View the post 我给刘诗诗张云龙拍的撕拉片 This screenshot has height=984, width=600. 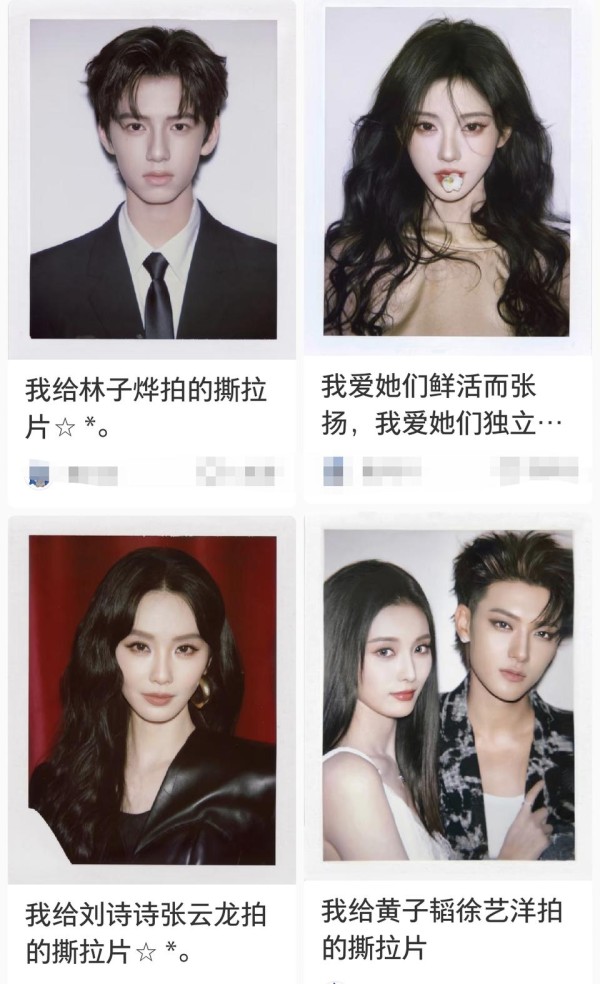pos(151,750)
